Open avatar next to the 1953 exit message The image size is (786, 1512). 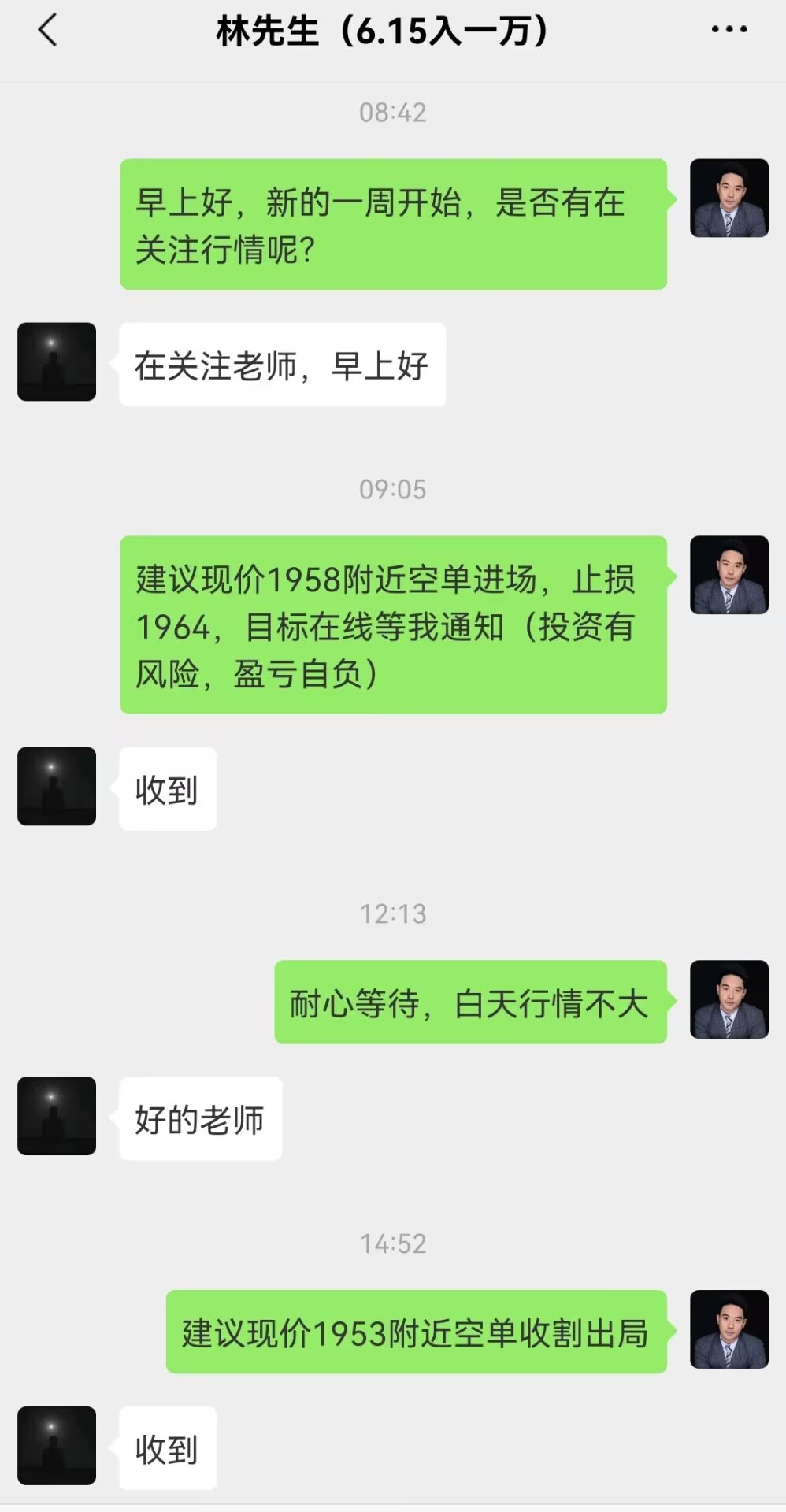tap(729, 1329)
